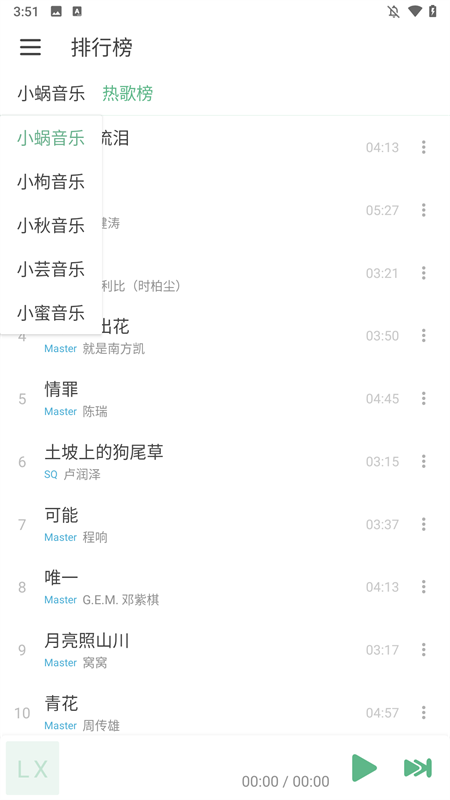The height and width of the screenshot is (800, 450).
Task: Open the 热歌榜 chart selector
Action: pos(128,93)
